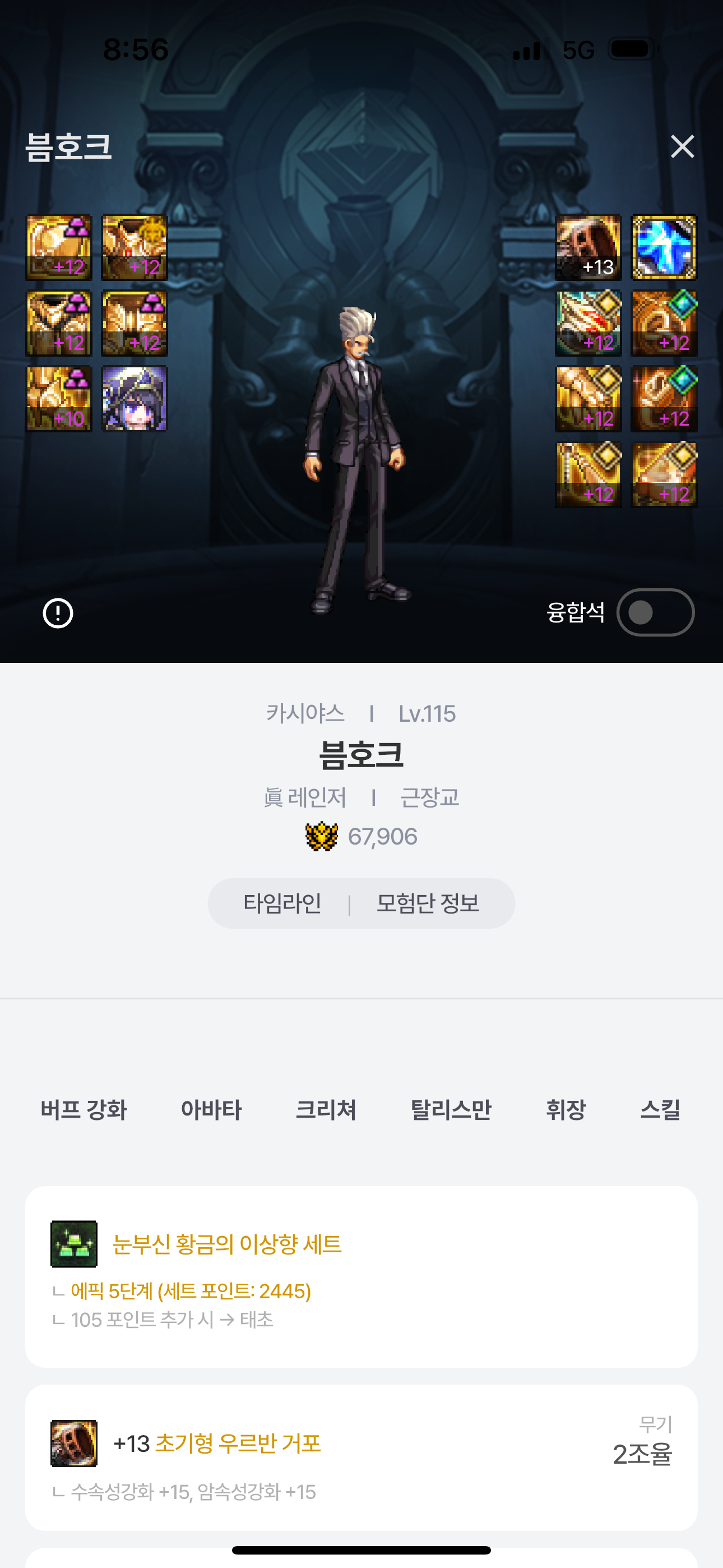This screenshot has height=1568, width=723.
Task: Switch to the 버프 강화 tab
Action: (x=84, y=1110)
